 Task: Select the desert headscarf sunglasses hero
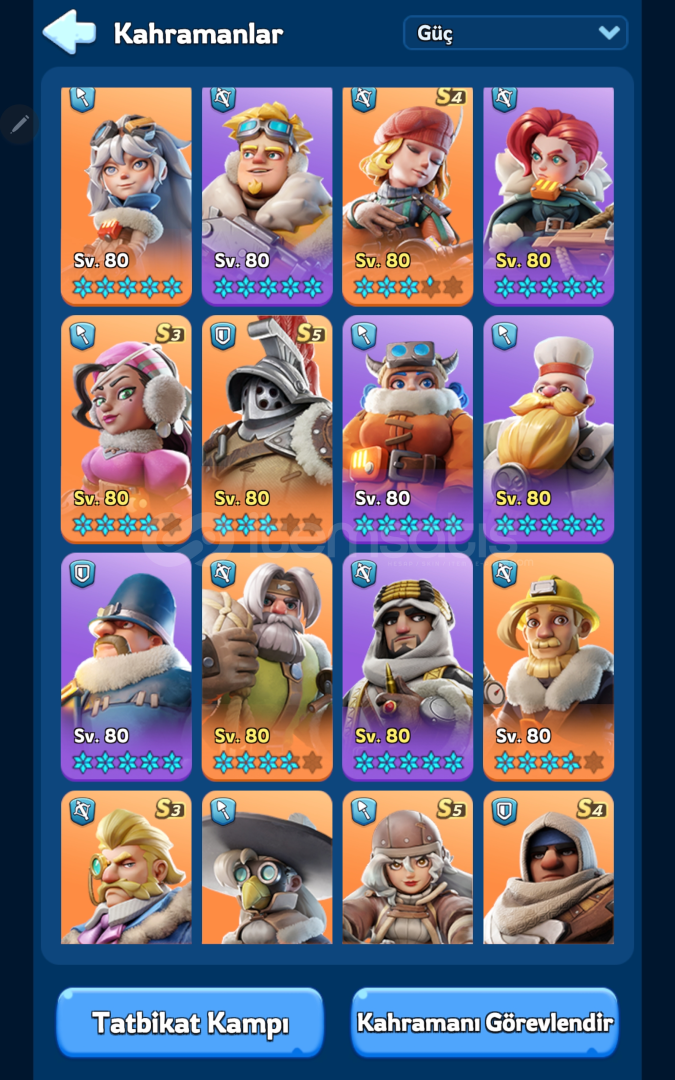coord(408,667)
